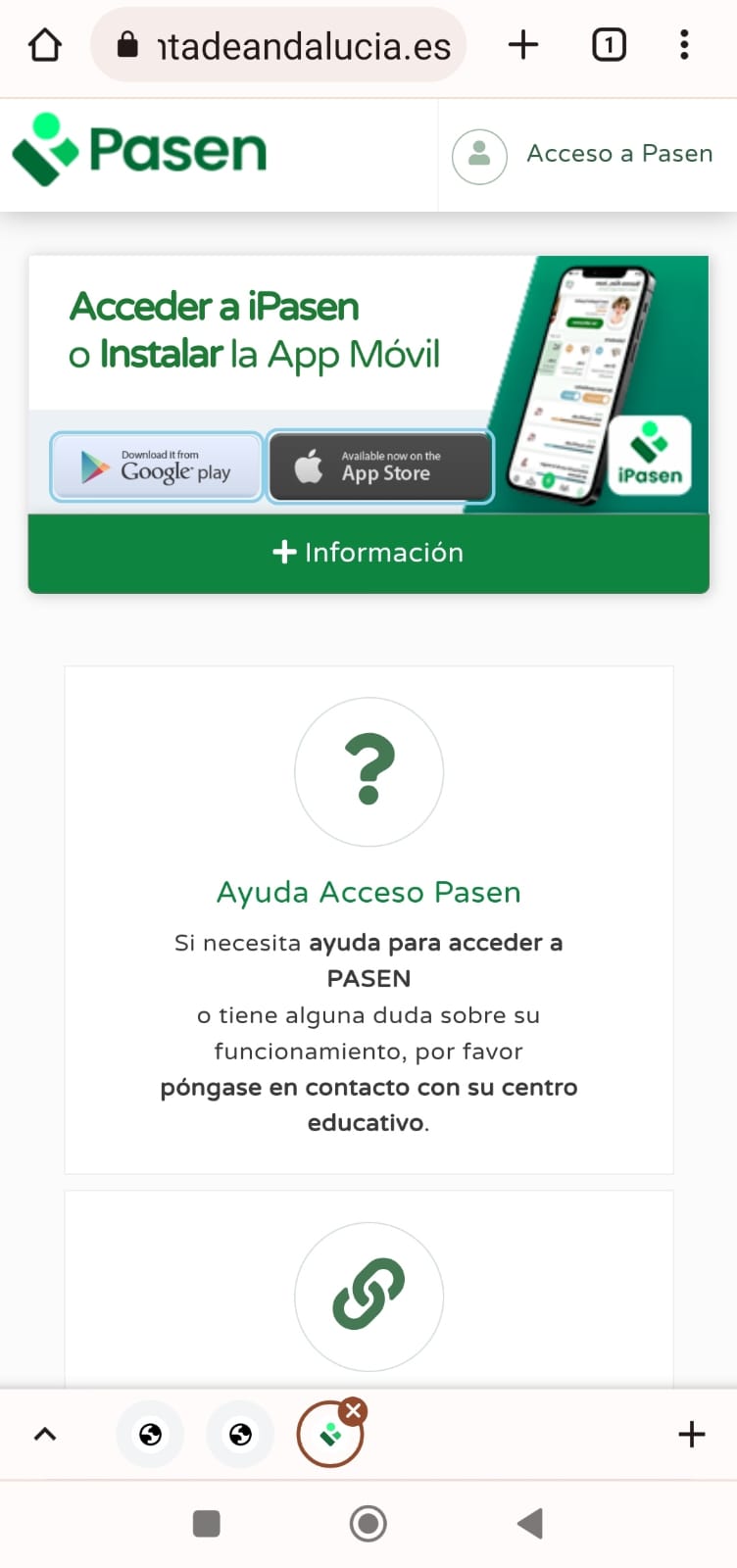This screenshot has width=737, height=1568.
Task: Open the browser overflow menu
Action: click(684, 45)
